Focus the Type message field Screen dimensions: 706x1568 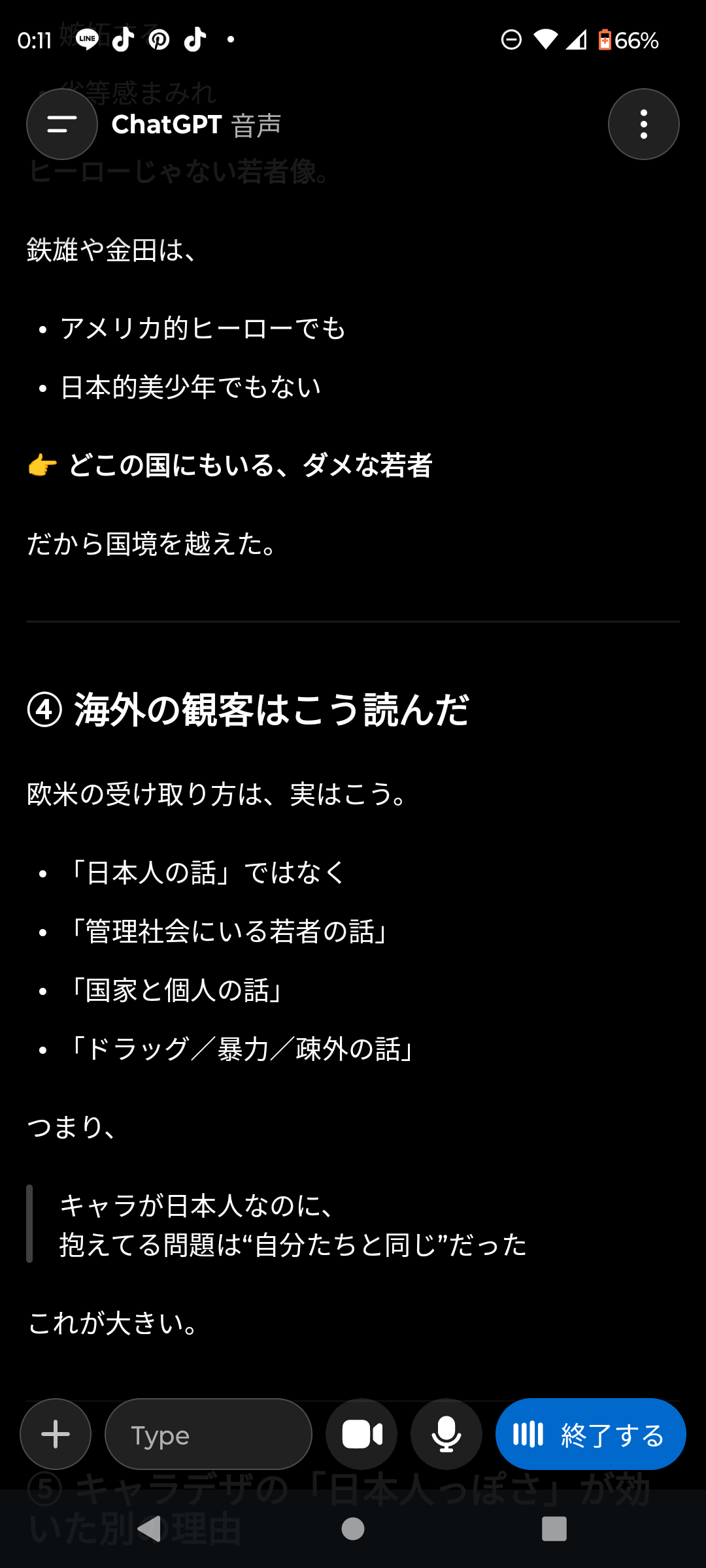[208, 1434]
